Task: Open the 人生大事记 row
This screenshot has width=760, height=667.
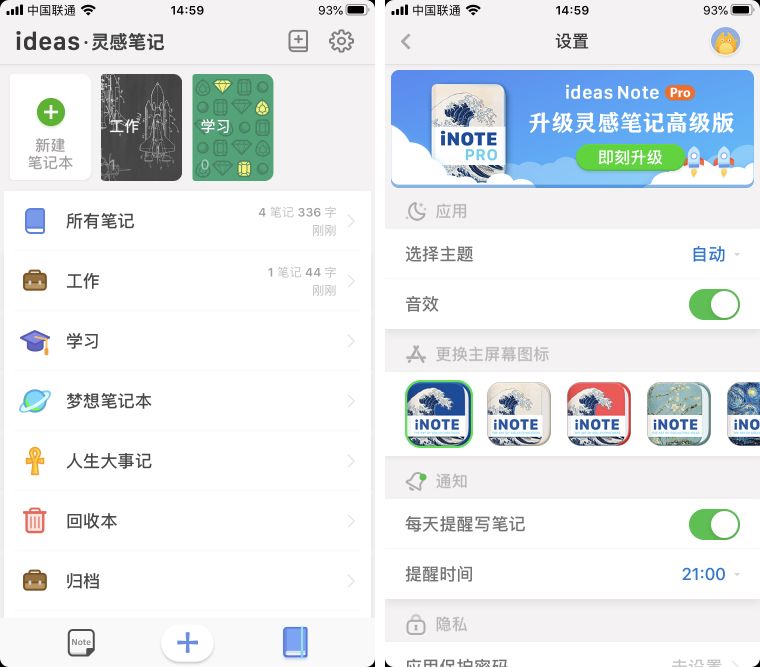Action: point(187,461)
